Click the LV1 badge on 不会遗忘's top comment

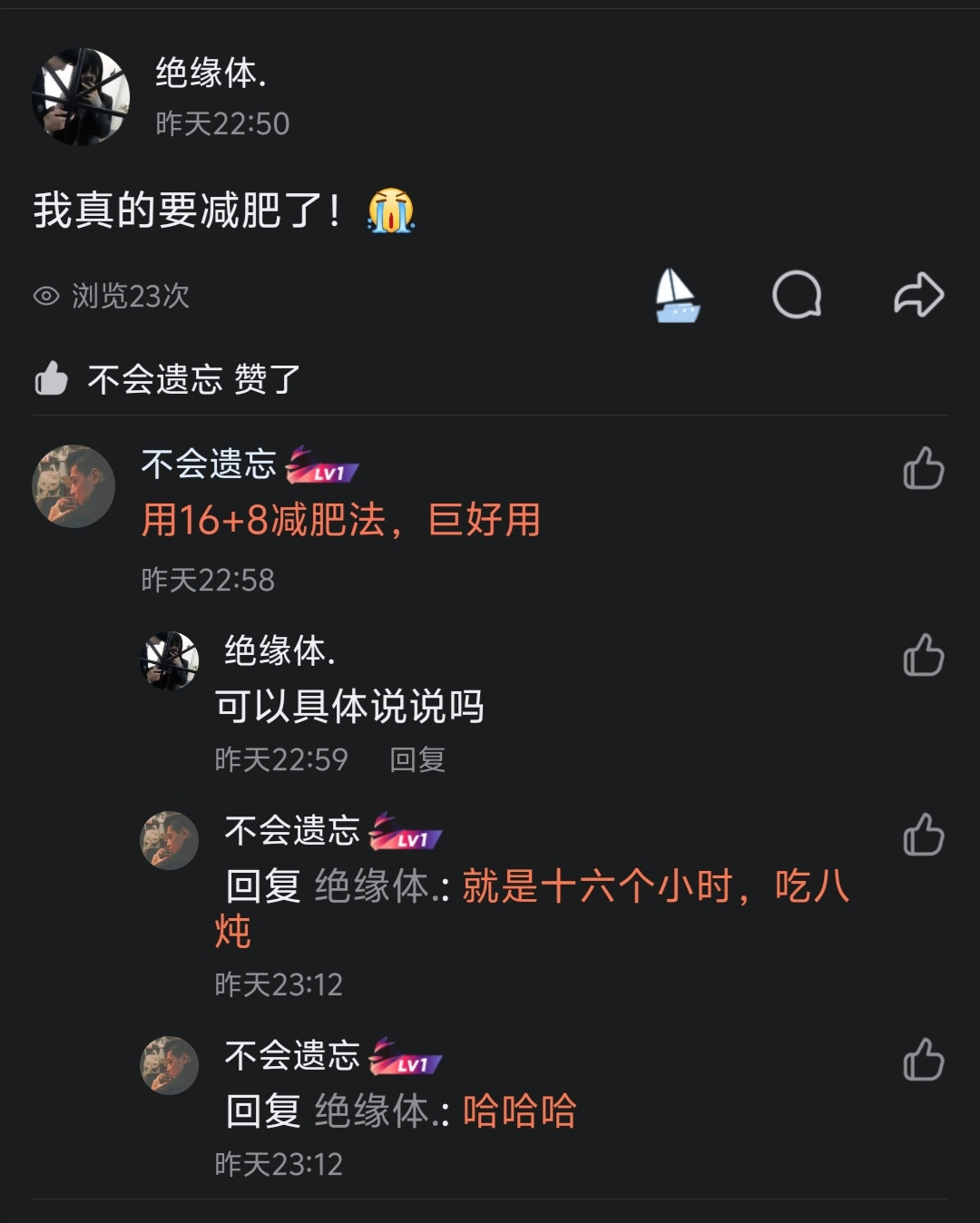point(322,467)
